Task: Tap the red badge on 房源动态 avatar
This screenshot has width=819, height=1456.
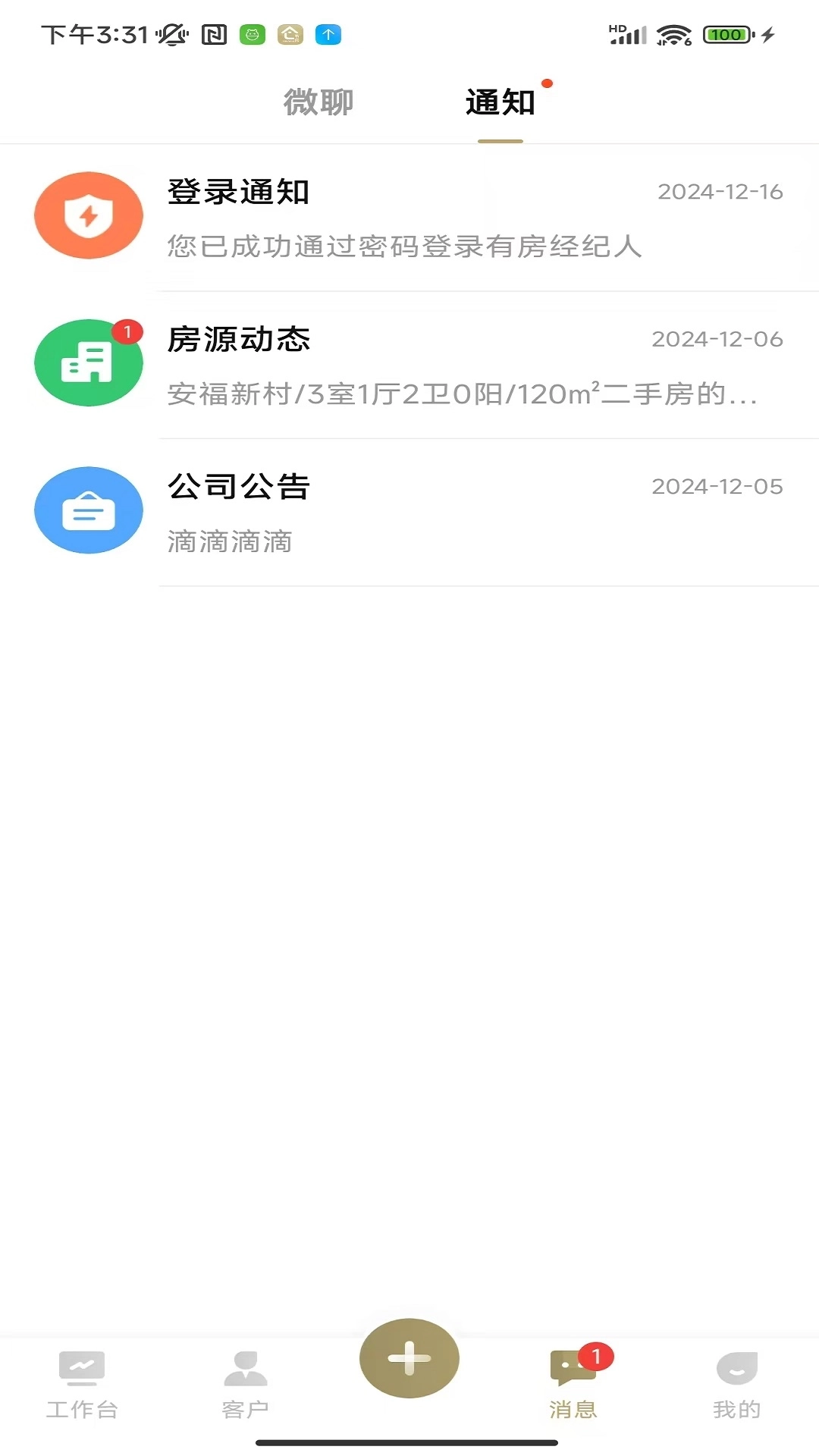Action: pyautogui.click(x=127, y=329)
